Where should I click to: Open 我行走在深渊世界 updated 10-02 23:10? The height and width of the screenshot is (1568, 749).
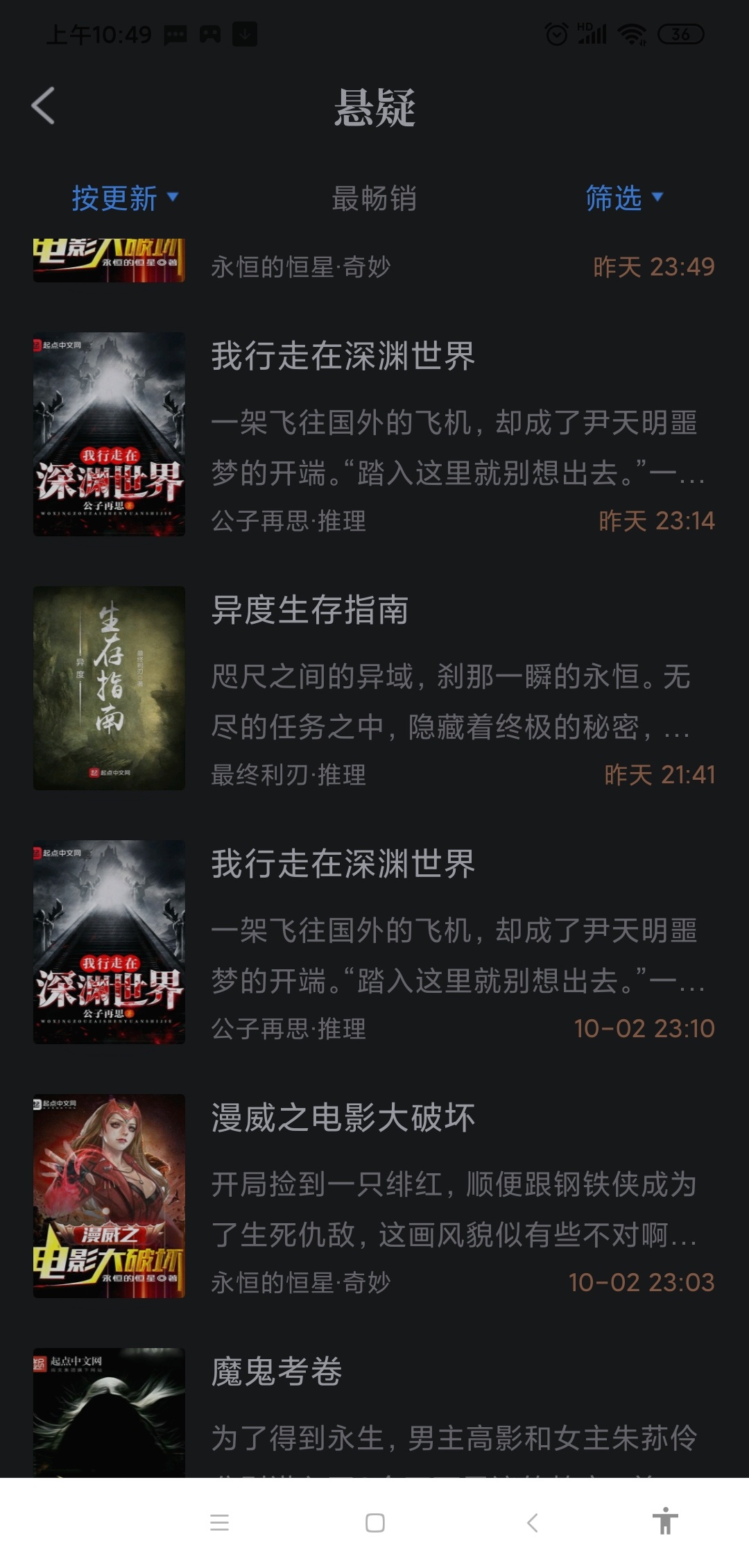pos(374,942)
